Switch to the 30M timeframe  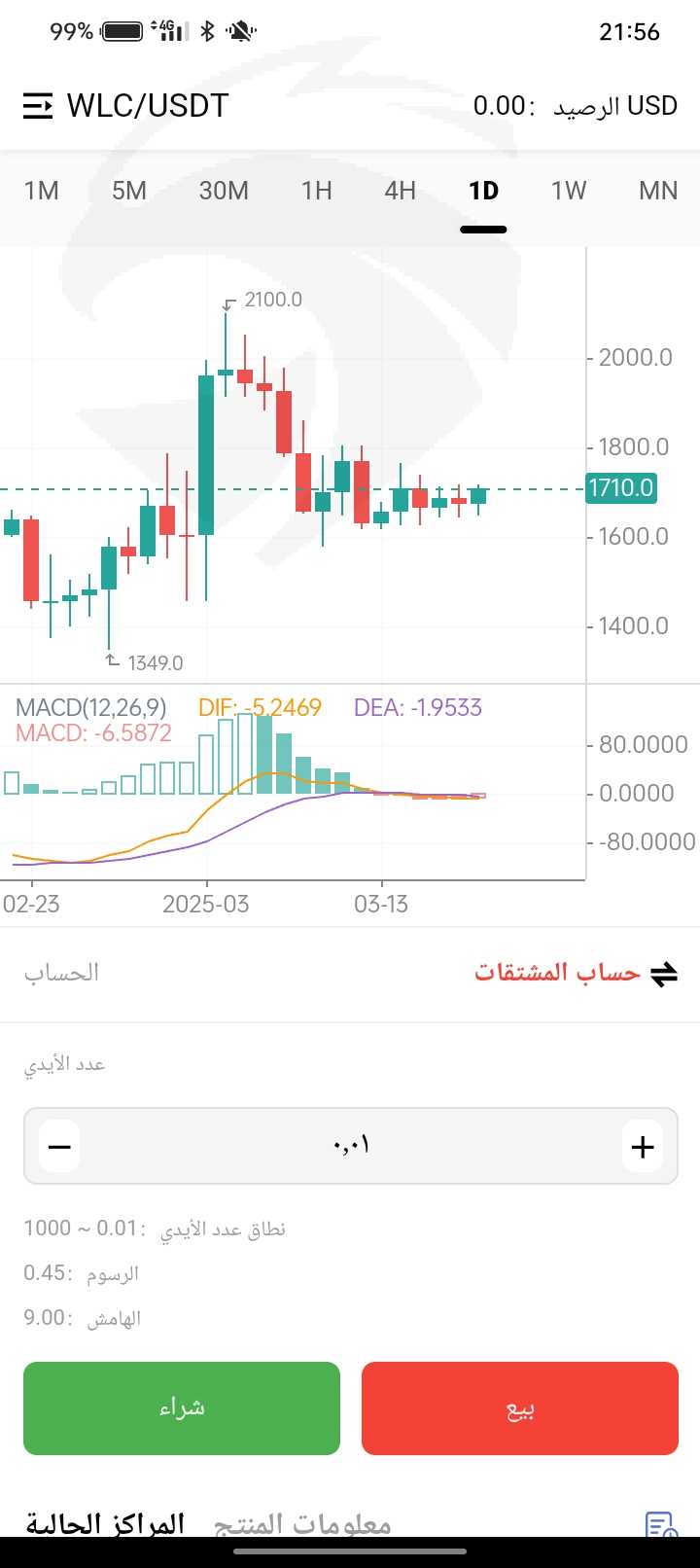[x=224, y=191]
